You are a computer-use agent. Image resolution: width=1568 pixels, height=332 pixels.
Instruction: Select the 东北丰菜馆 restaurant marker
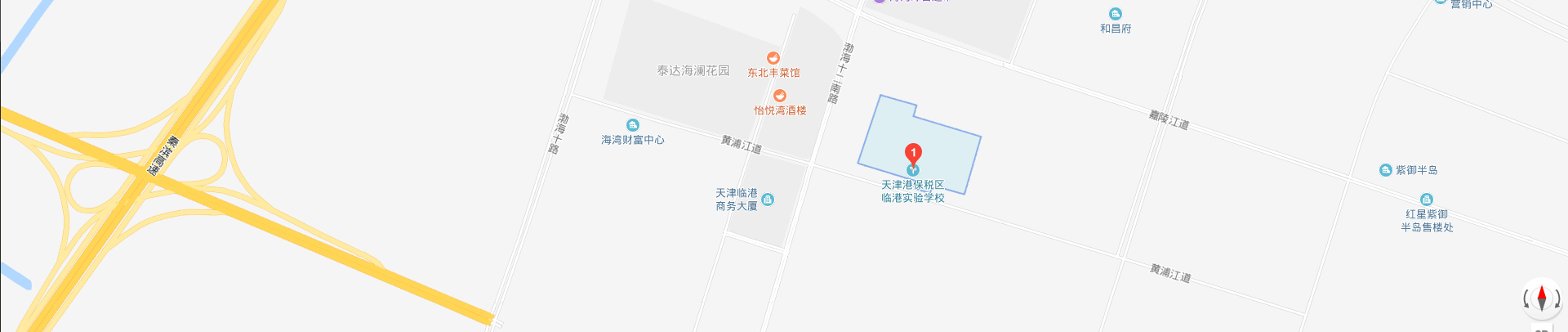point(773,58)
